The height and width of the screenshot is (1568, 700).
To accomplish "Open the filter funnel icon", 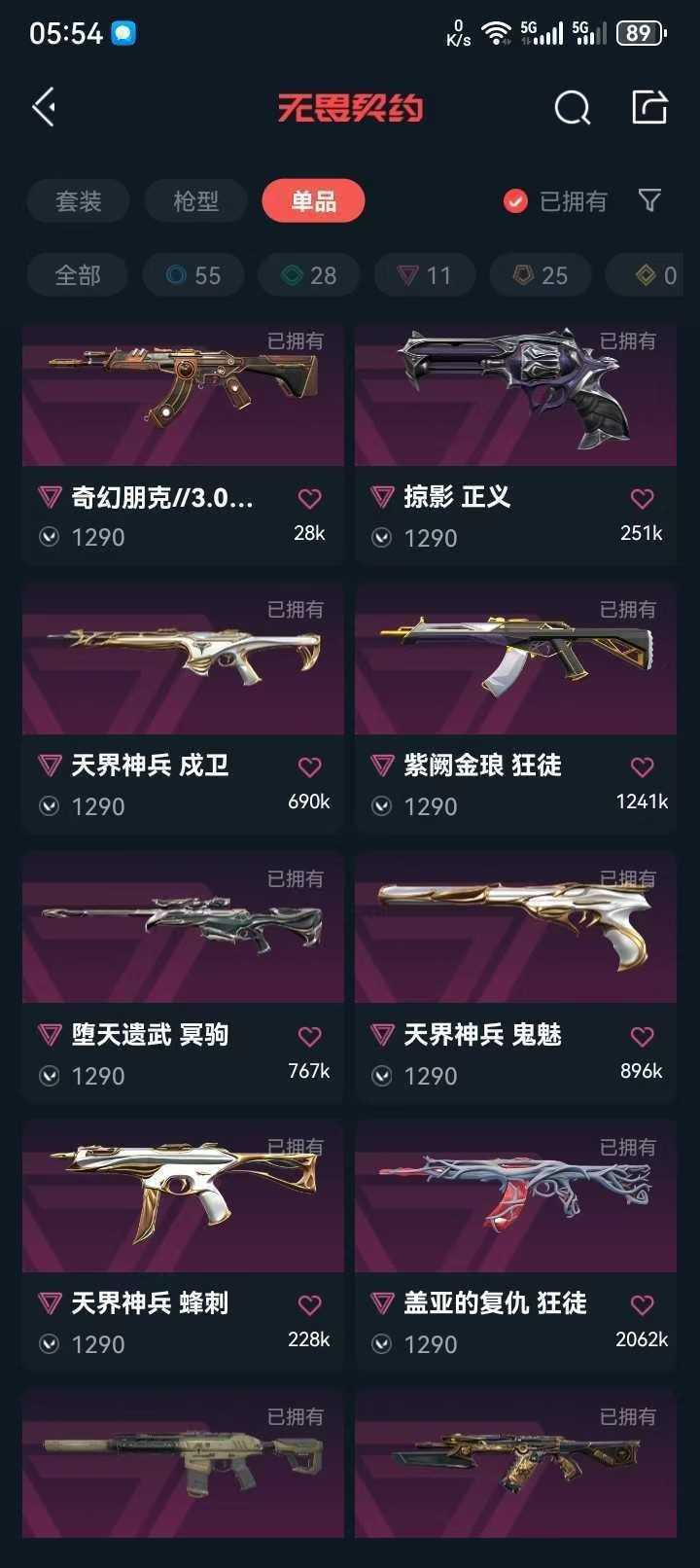I will (x=649, y=200).
